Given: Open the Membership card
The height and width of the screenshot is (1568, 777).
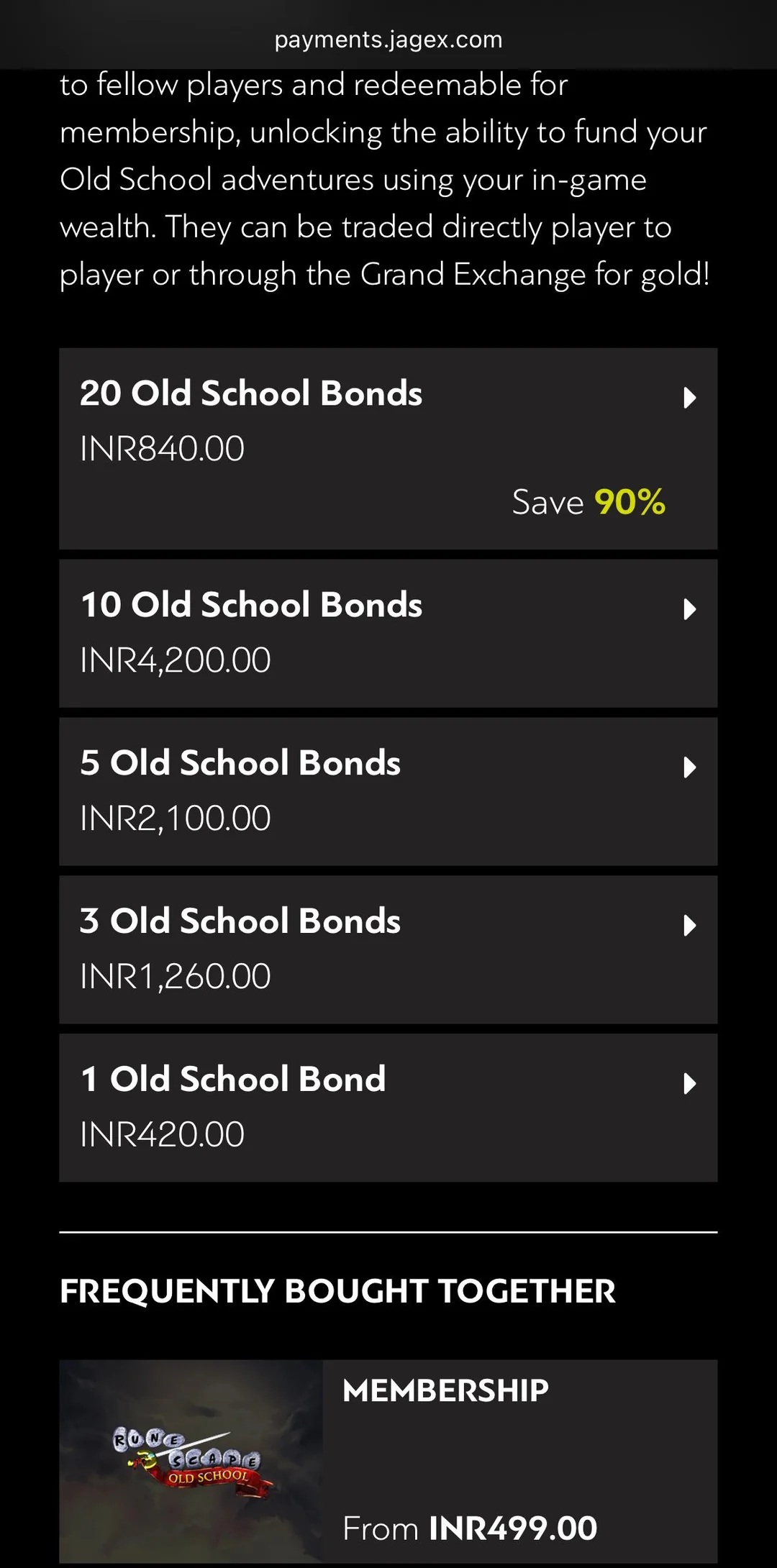Looking at the screenshot, I should 388,1461.
